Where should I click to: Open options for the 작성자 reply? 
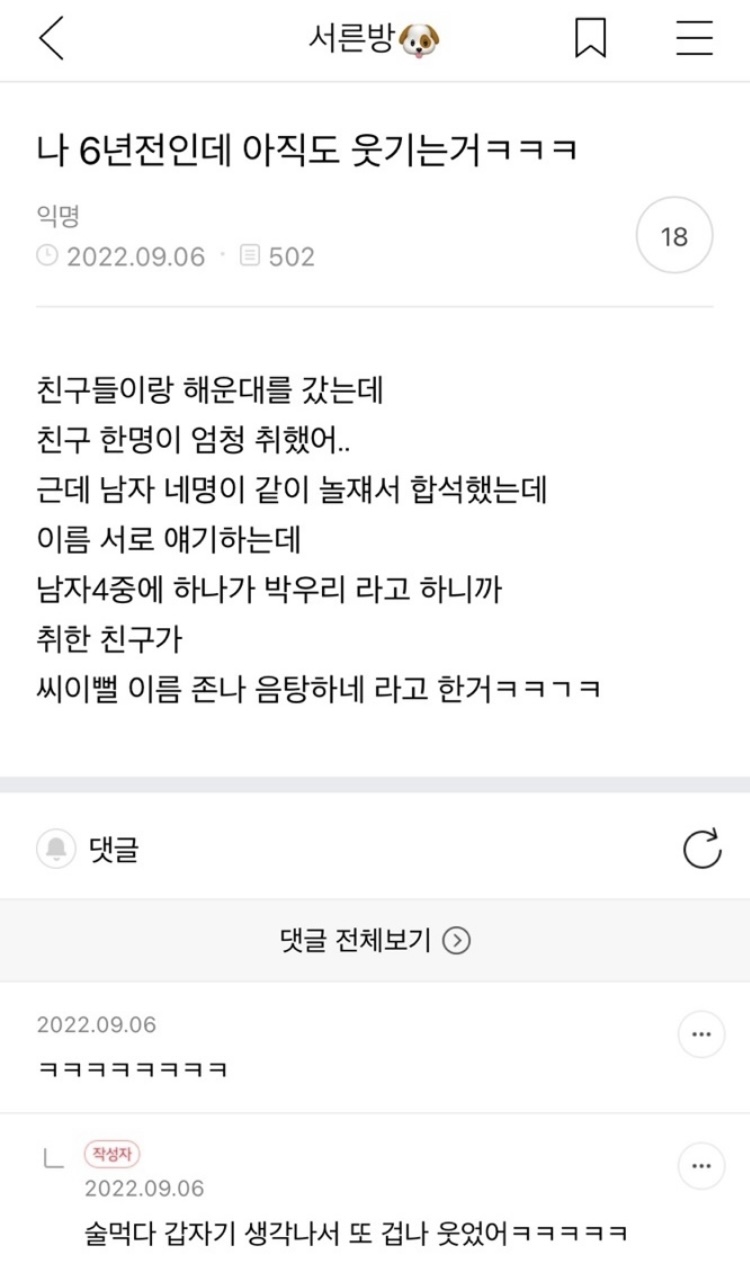(701, 1165)
